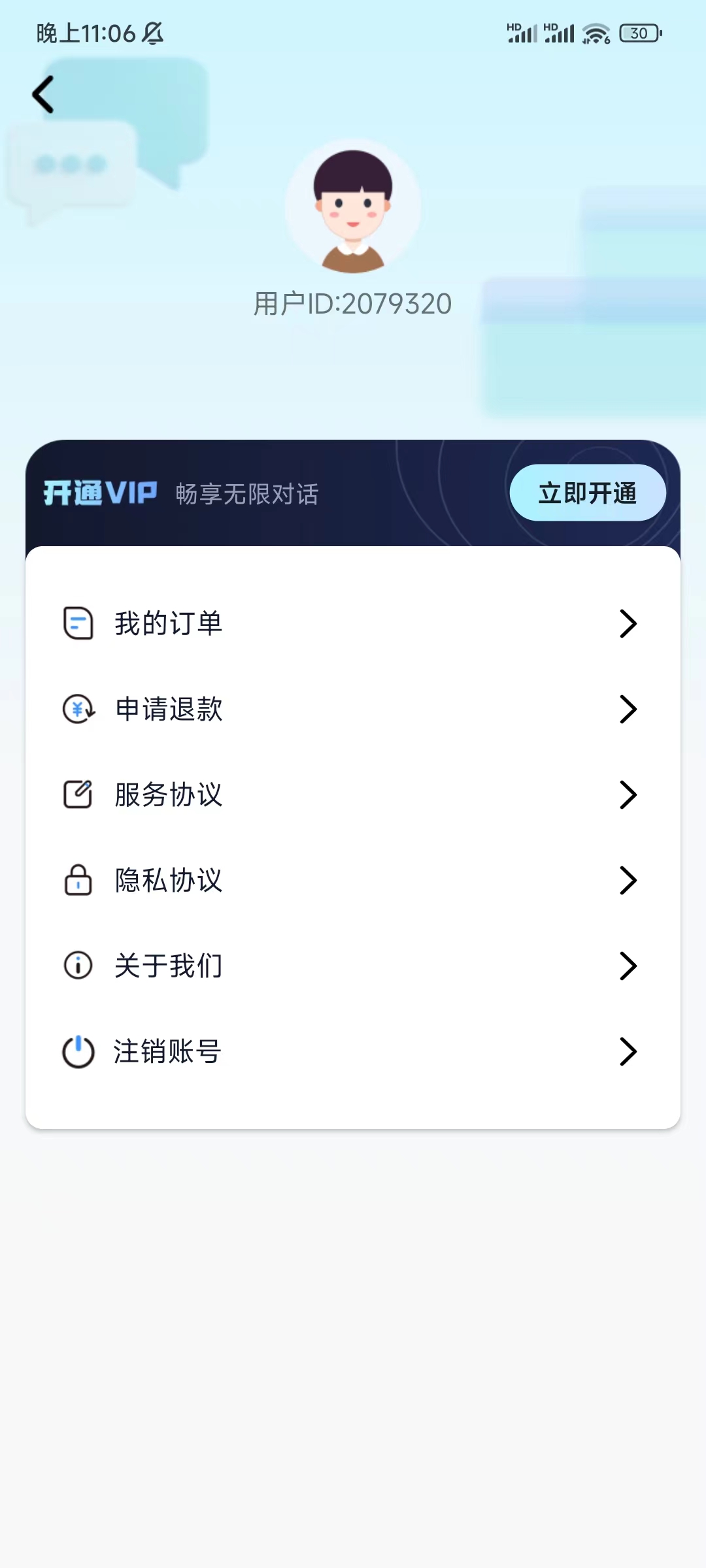Screen dimensions: 706x1568
Task: Click the 用户ID:2079320 text
Action: tap(353, 302)
